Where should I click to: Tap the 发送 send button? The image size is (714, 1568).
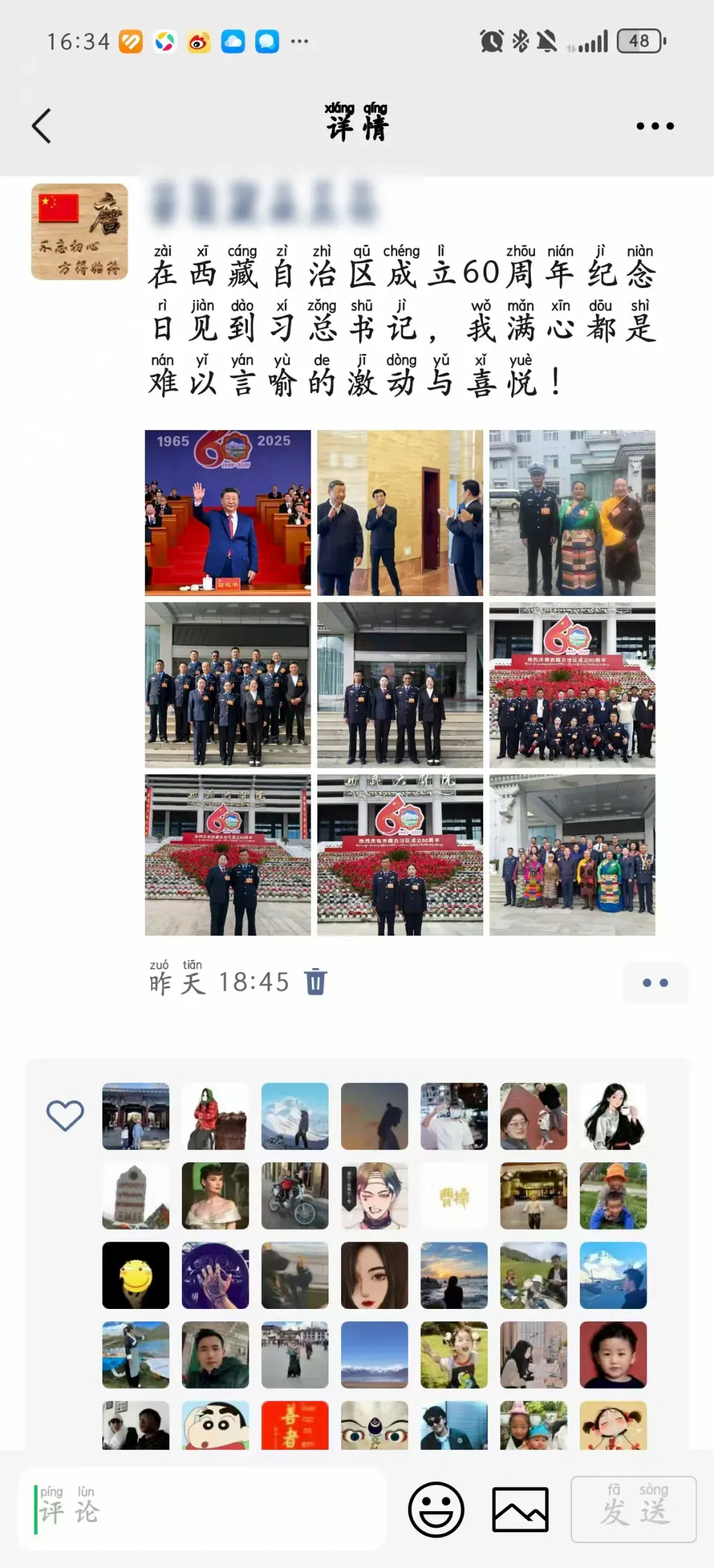pos(633,1510)
